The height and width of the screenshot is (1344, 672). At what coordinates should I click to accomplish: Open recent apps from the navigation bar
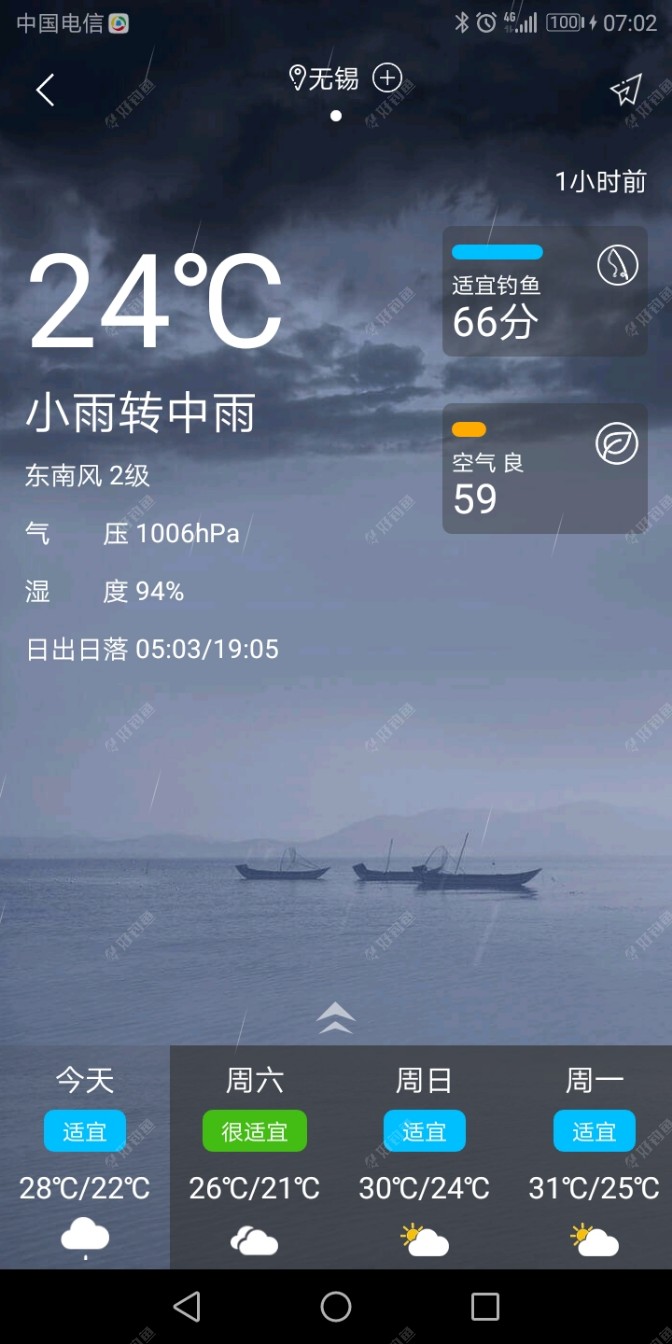(x=485, y=1306)
